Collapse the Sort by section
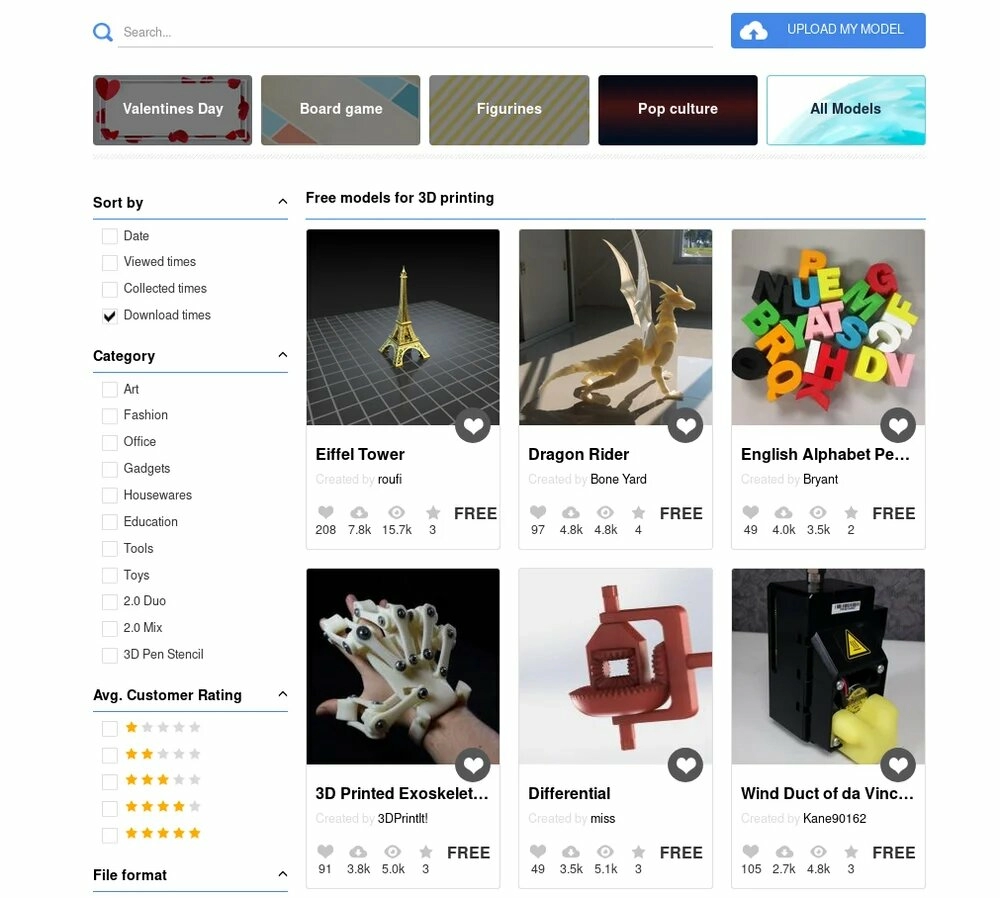 coord(282,202)
